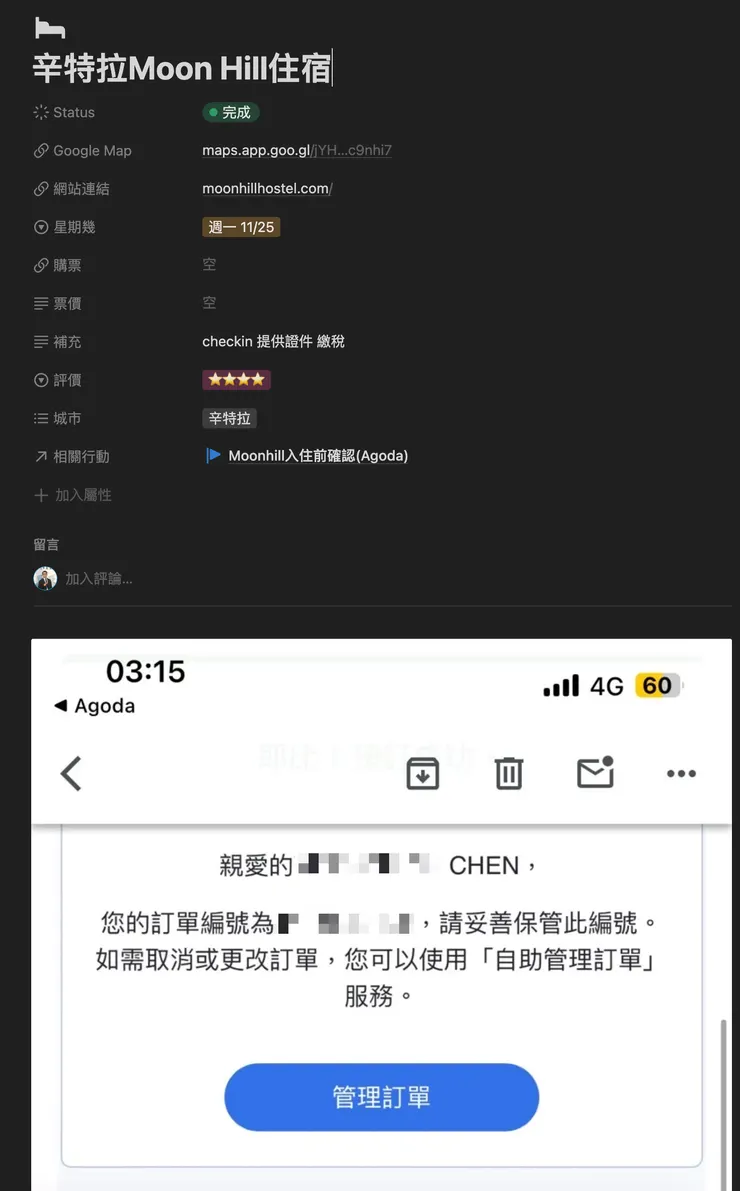
Task: Open the 辛特拉 city tag selector
Action: click(x=229, y=418)
